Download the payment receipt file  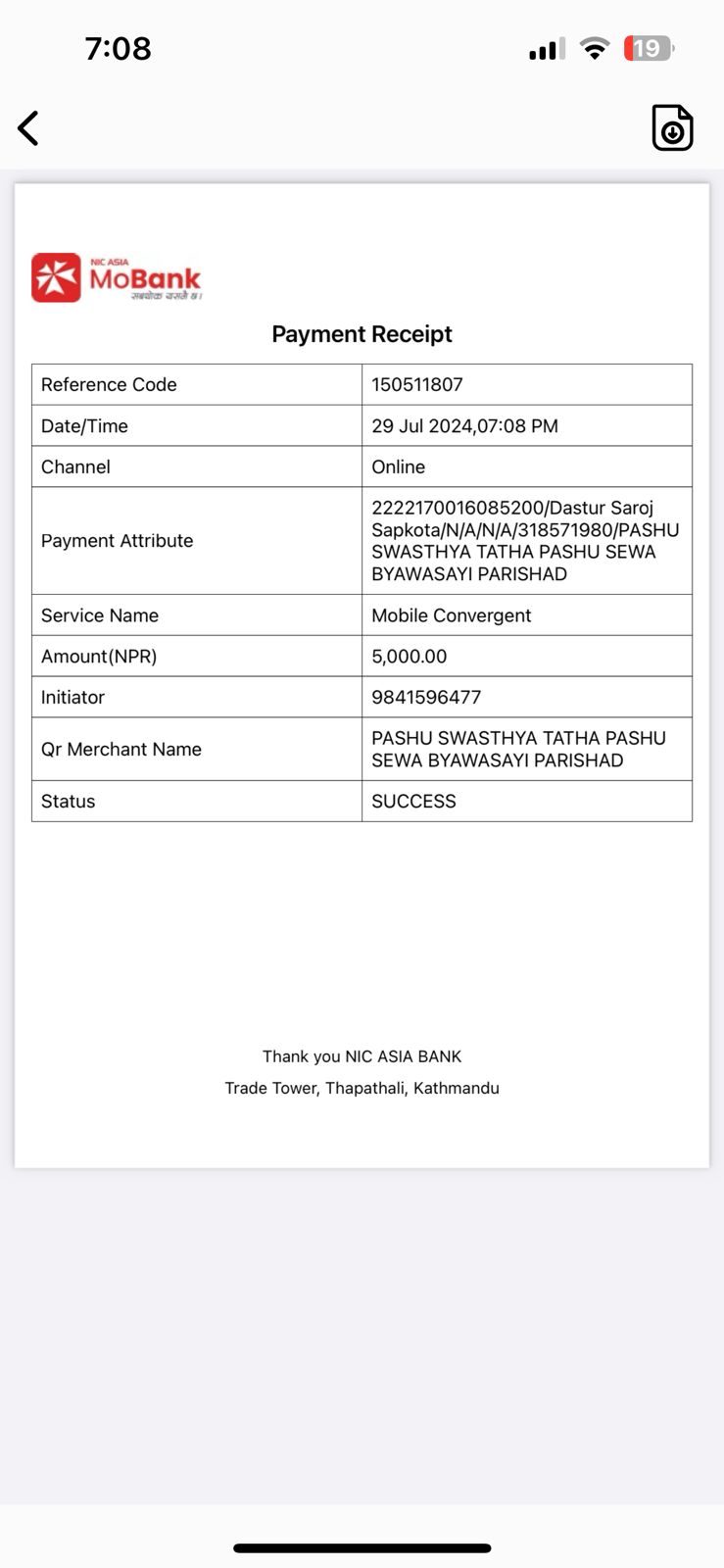pyautogui.click(x=672, y=127)
